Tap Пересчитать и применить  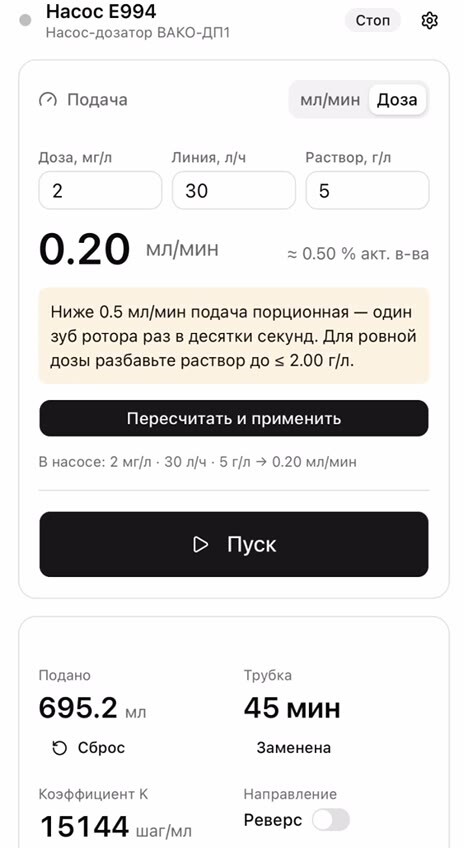pos(234,418)
